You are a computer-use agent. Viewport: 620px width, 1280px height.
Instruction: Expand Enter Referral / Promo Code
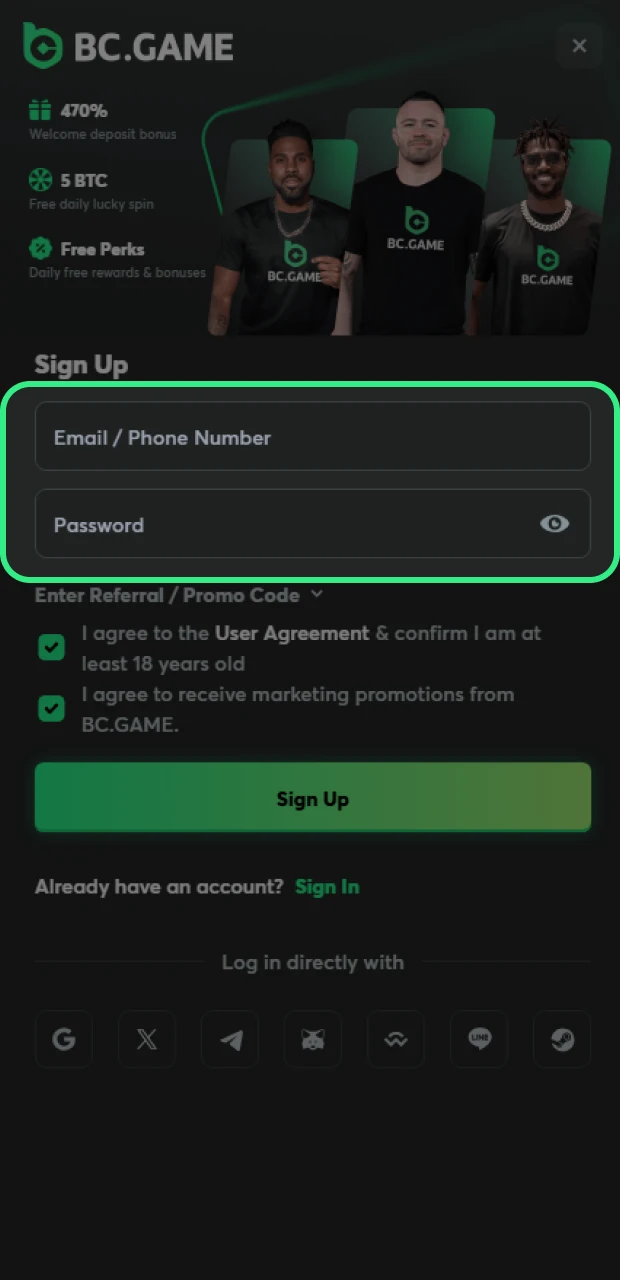point(180,595)
